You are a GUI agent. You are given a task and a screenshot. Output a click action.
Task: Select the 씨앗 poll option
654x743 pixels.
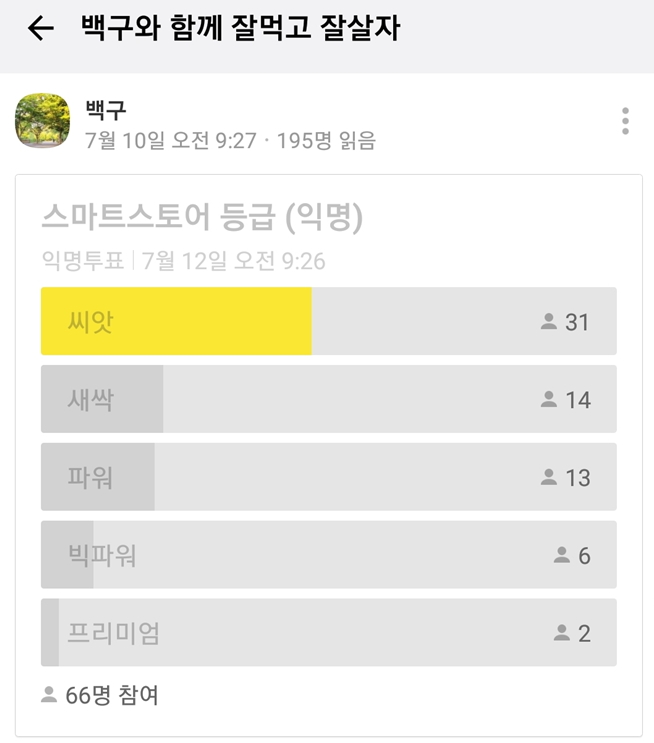pyautogui.click(x=328, y=321)
